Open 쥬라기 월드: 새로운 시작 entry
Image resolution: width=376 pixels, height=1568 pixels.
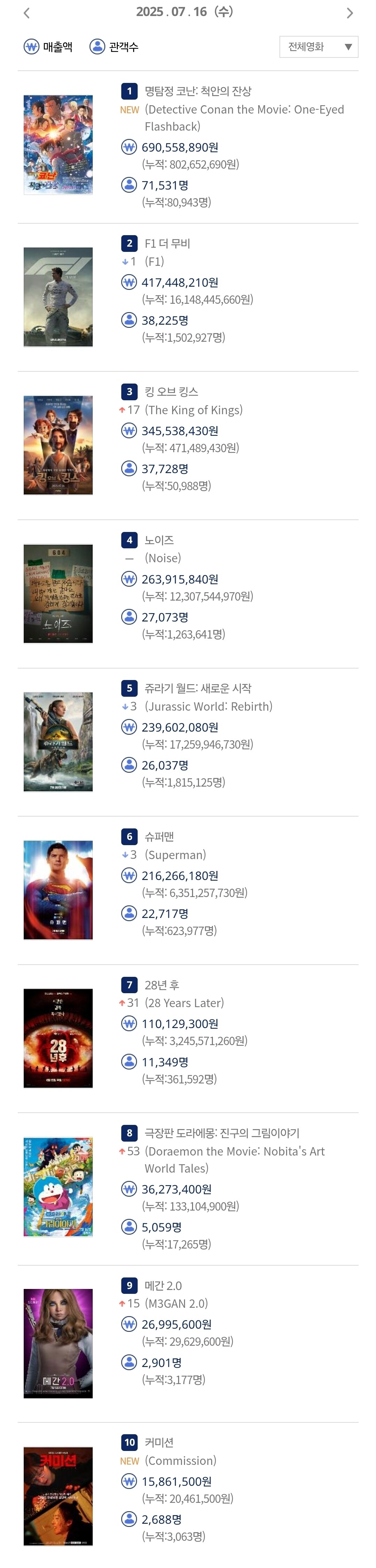pos(198,688)
